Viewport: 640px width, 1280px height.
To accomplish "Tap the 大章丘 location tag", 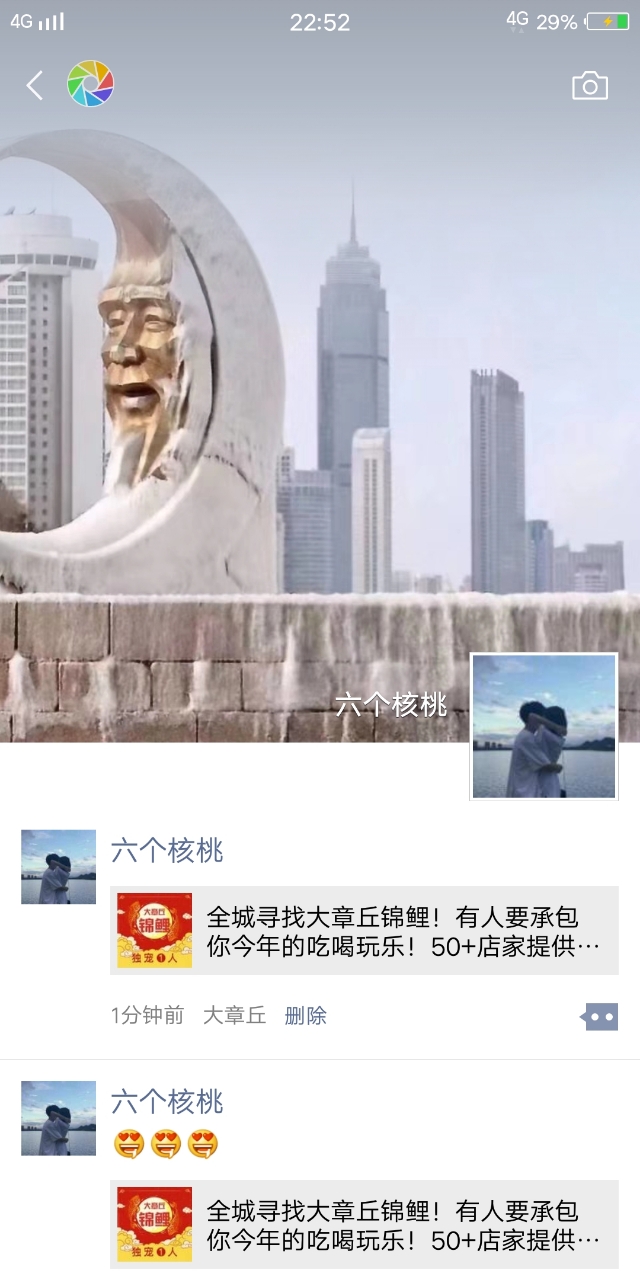I will [x=234, y=1016].
